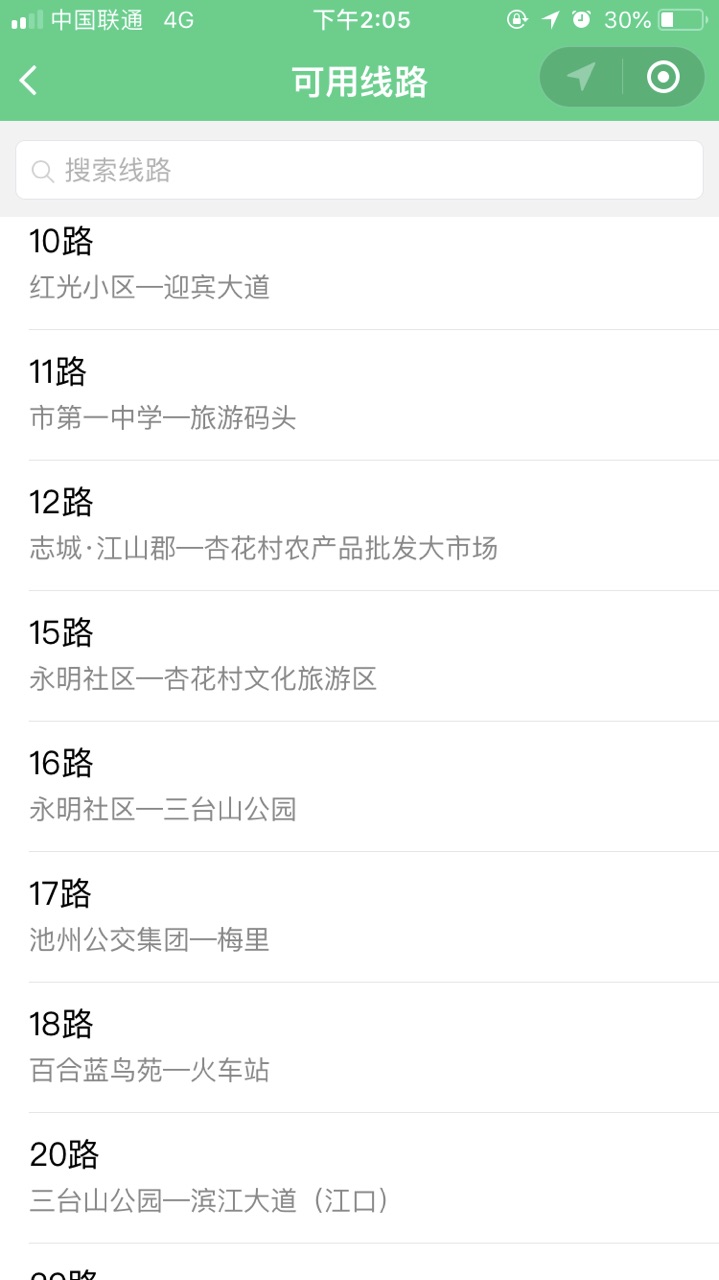The height and width of the screenshot is (1280, 719).
Task: Tap the circle target icon in the header
Action: [663, 77]
